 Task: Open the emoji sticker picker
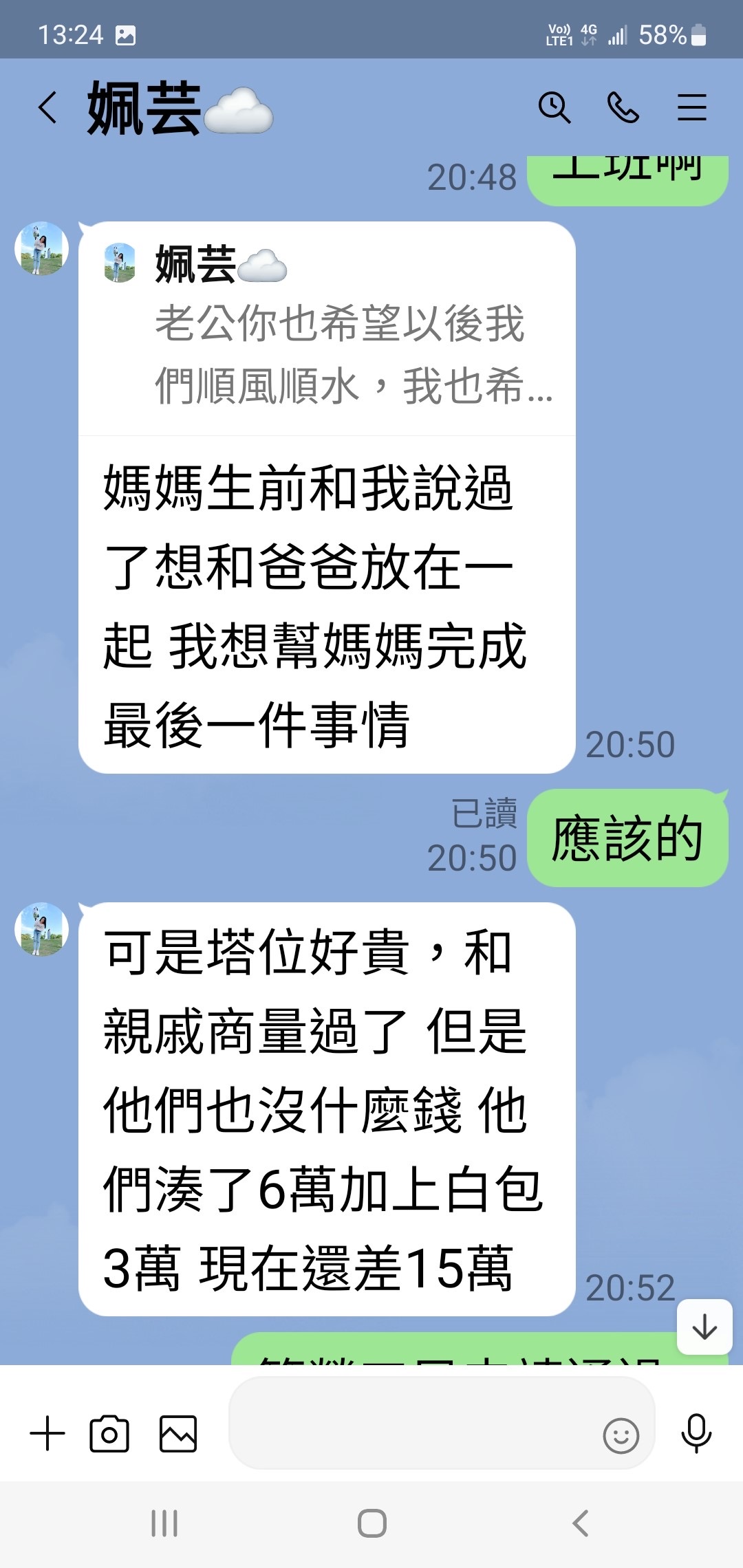pyautogui.click(x=621, y=1435)
